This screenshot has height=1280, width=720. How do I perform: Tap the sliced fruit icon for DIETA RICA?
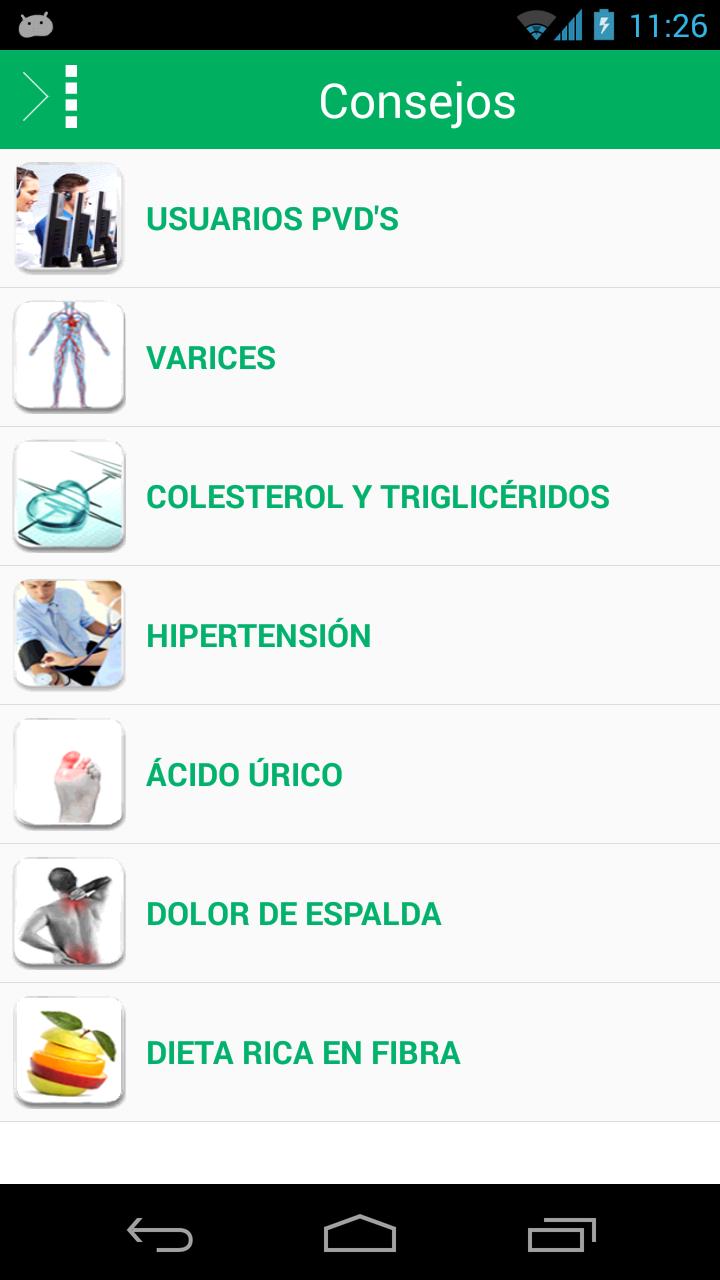[67, 1051]
